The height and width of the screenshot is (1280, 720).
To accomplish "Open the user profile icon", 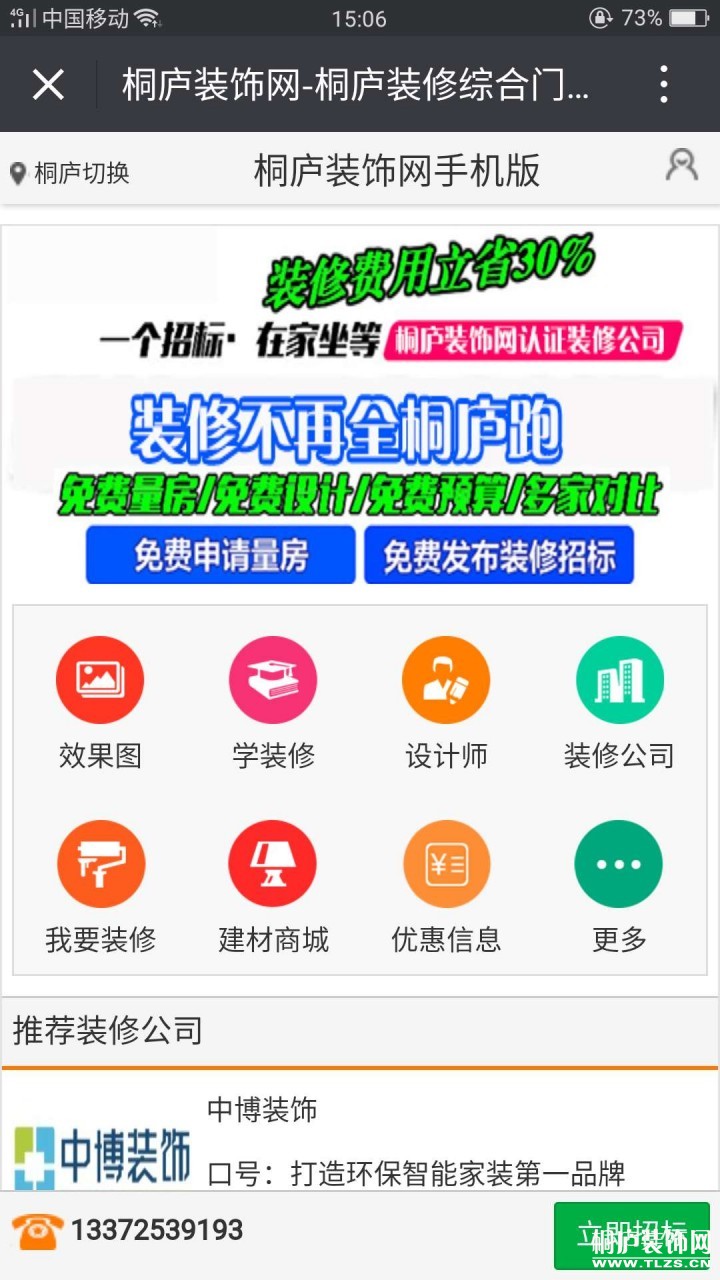I will click(x=682, y=166).
